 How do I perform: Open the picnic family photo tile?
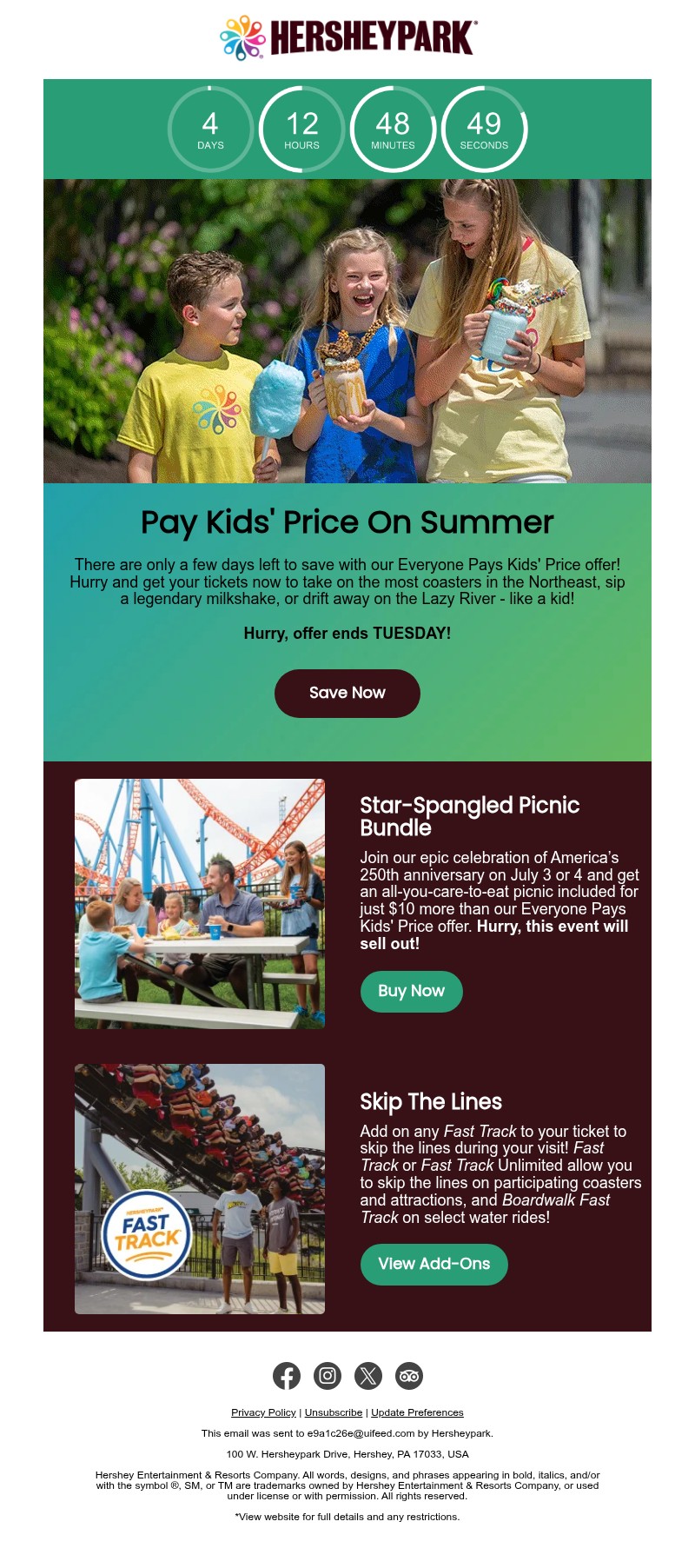(x=200, y=904)
